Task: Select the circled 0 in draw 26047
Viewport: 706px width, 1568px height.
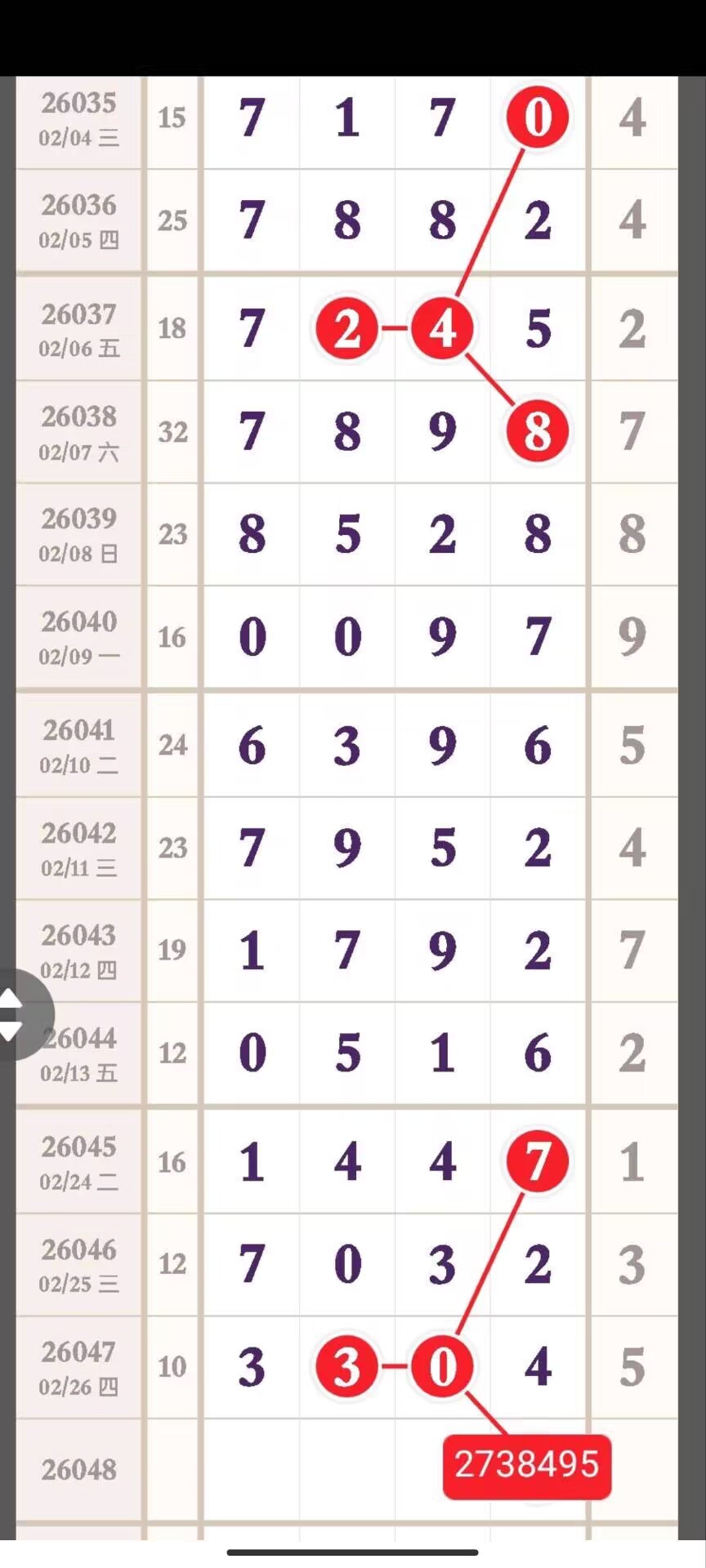Action: [442, 1367]
